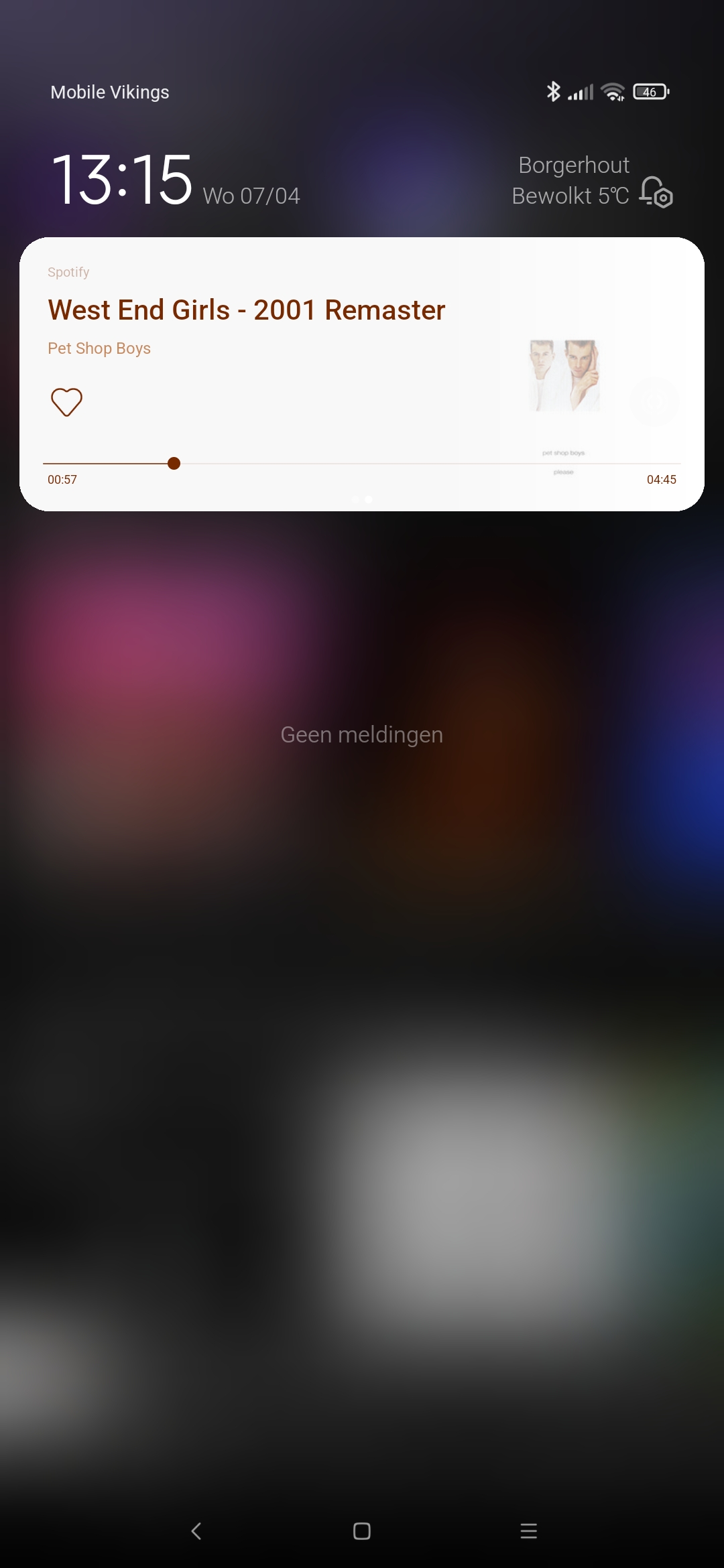
Task: Like West End Girls with the heart icon
Action: [66, 402]
